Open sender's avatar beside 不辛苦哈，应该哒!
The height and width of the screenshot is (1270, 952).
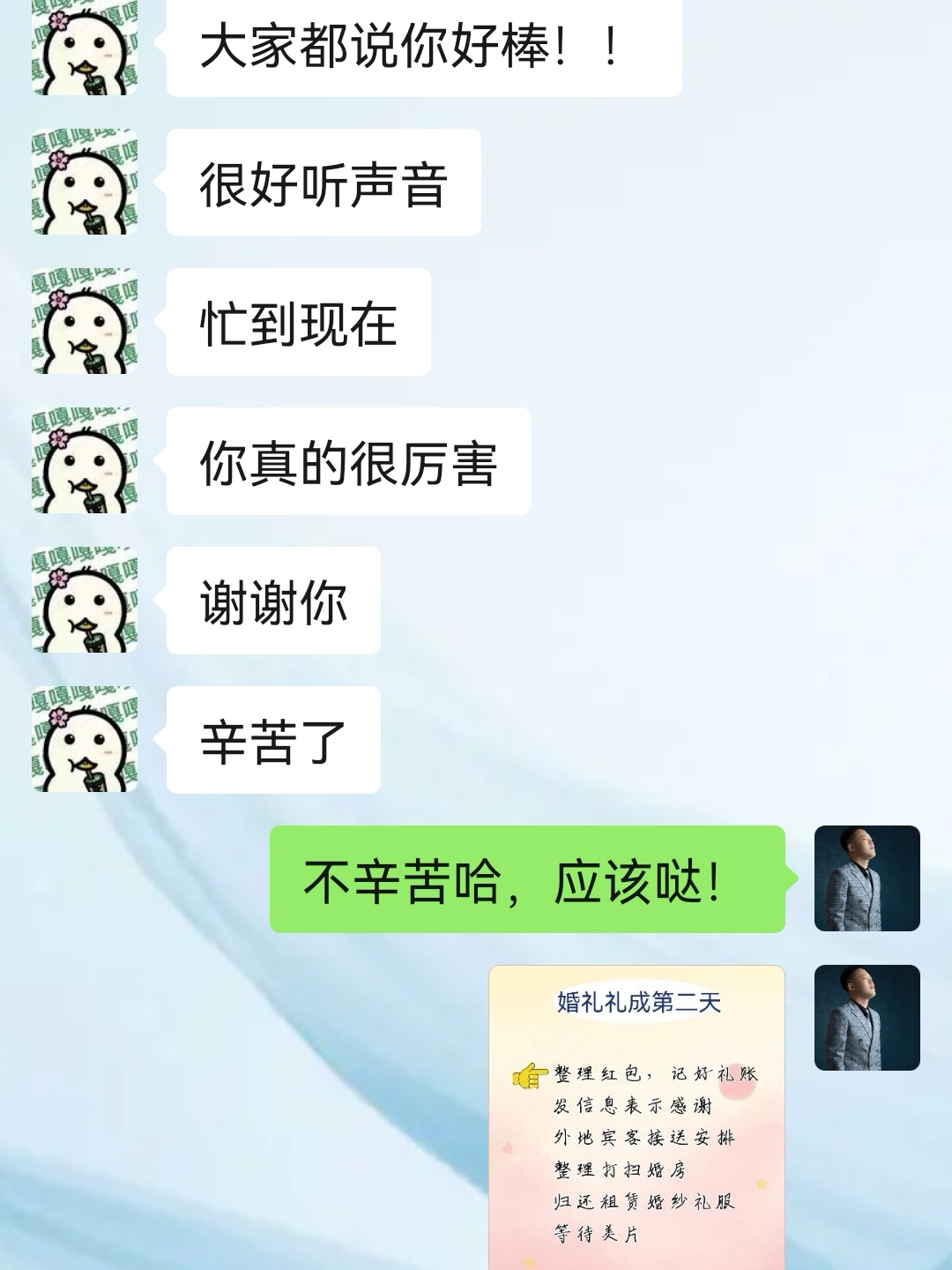pyautogui.click(x=866, y=878)
